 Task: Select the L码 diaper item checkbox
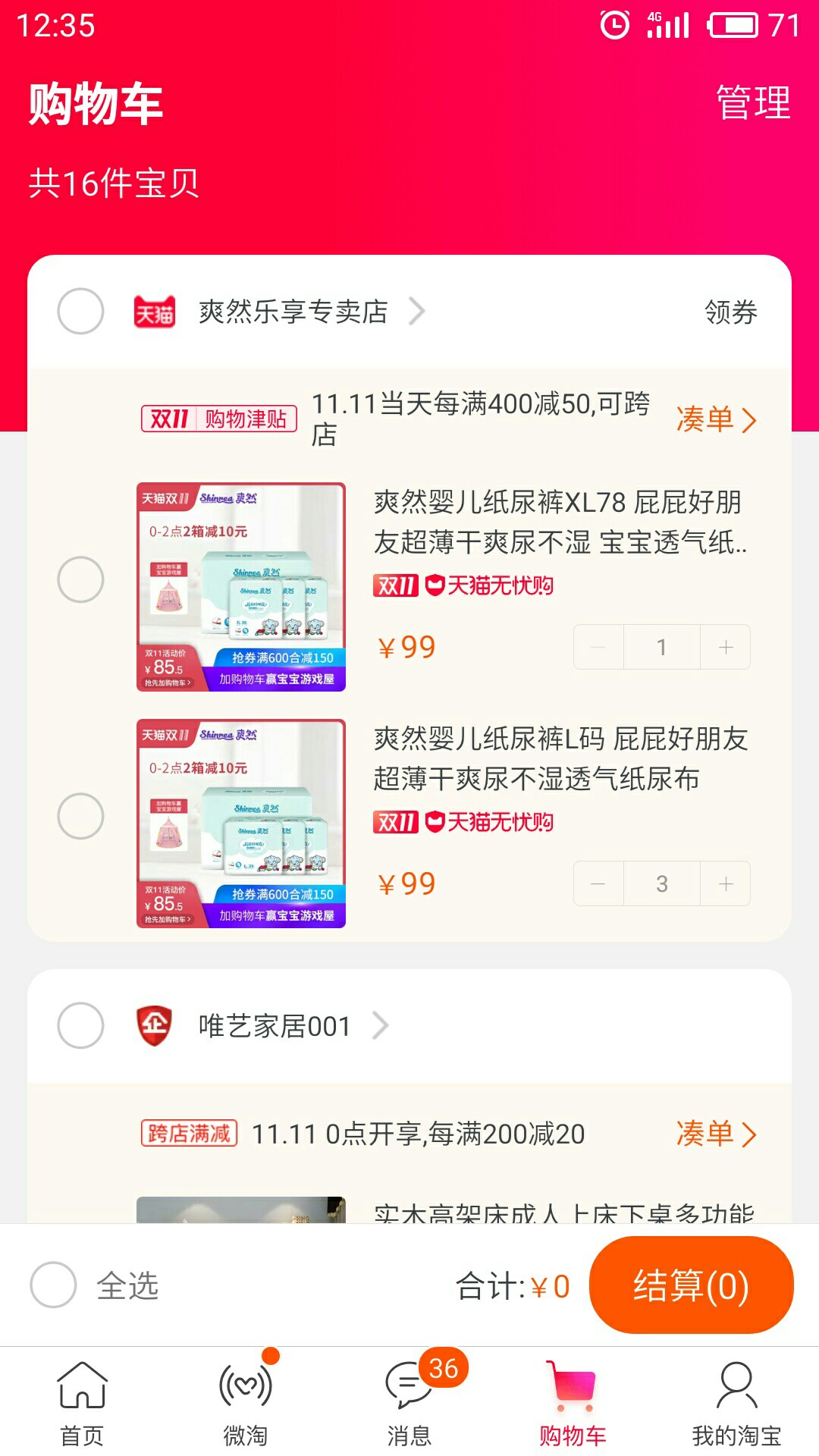pos(80,816)
